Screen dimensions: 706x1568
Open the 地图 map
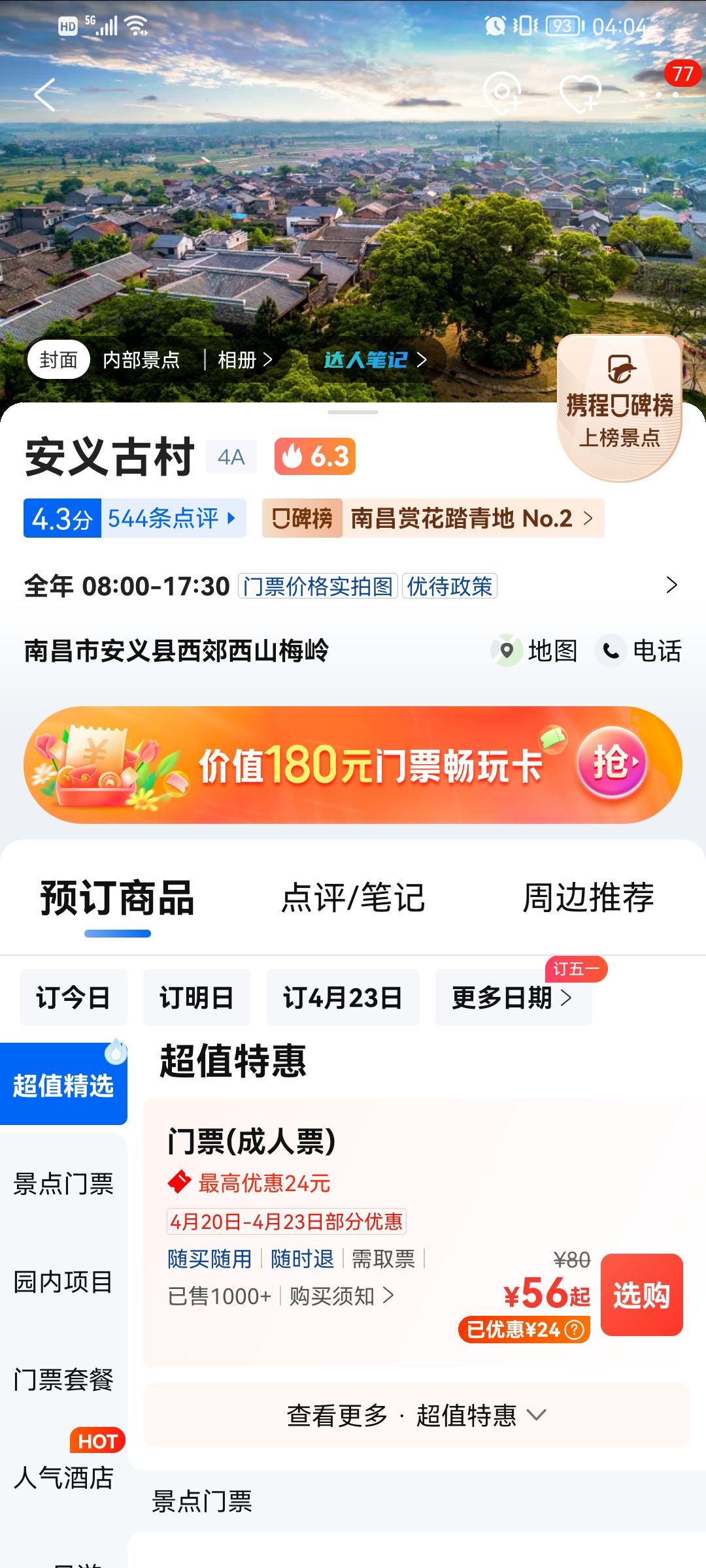point(535,651)
